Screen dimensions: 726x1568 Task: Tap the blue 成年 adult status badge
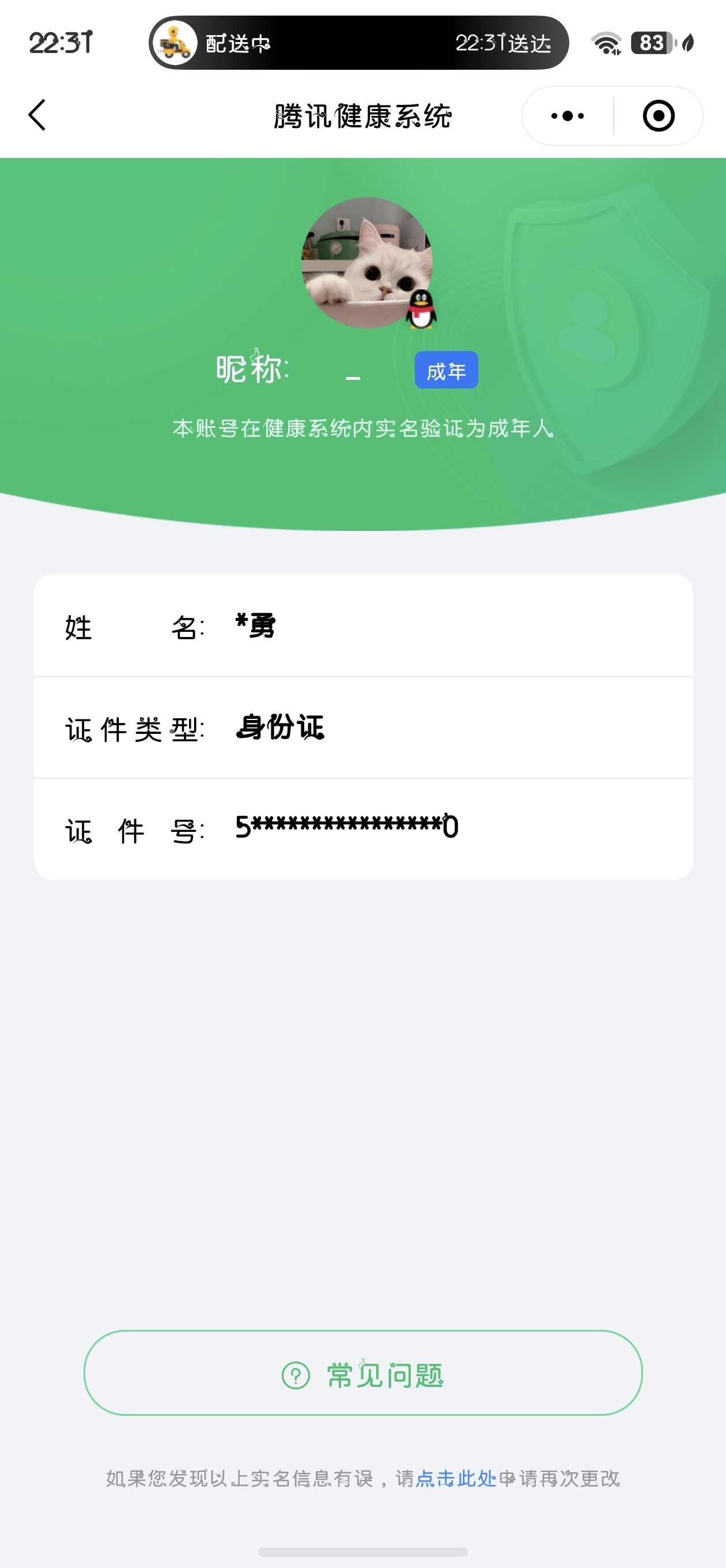coord(445,370)
